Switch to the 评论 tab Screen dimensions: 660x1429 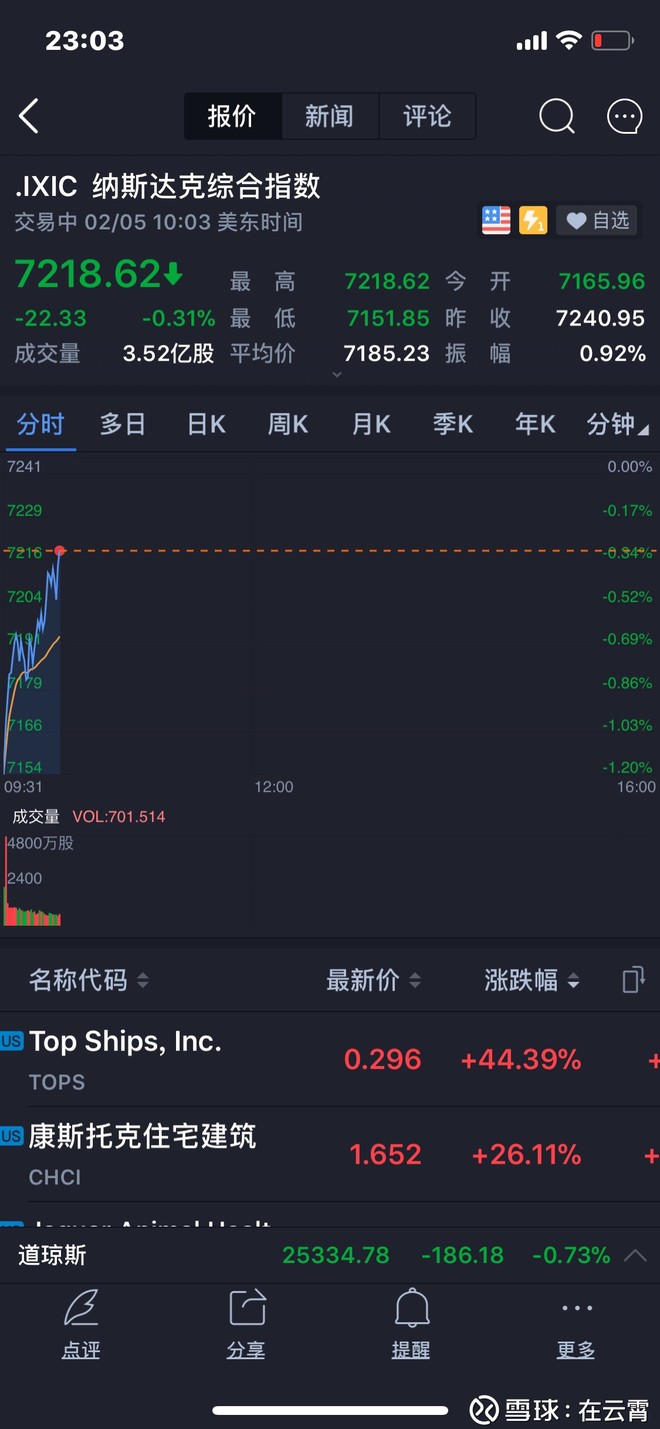click(427, 117)
